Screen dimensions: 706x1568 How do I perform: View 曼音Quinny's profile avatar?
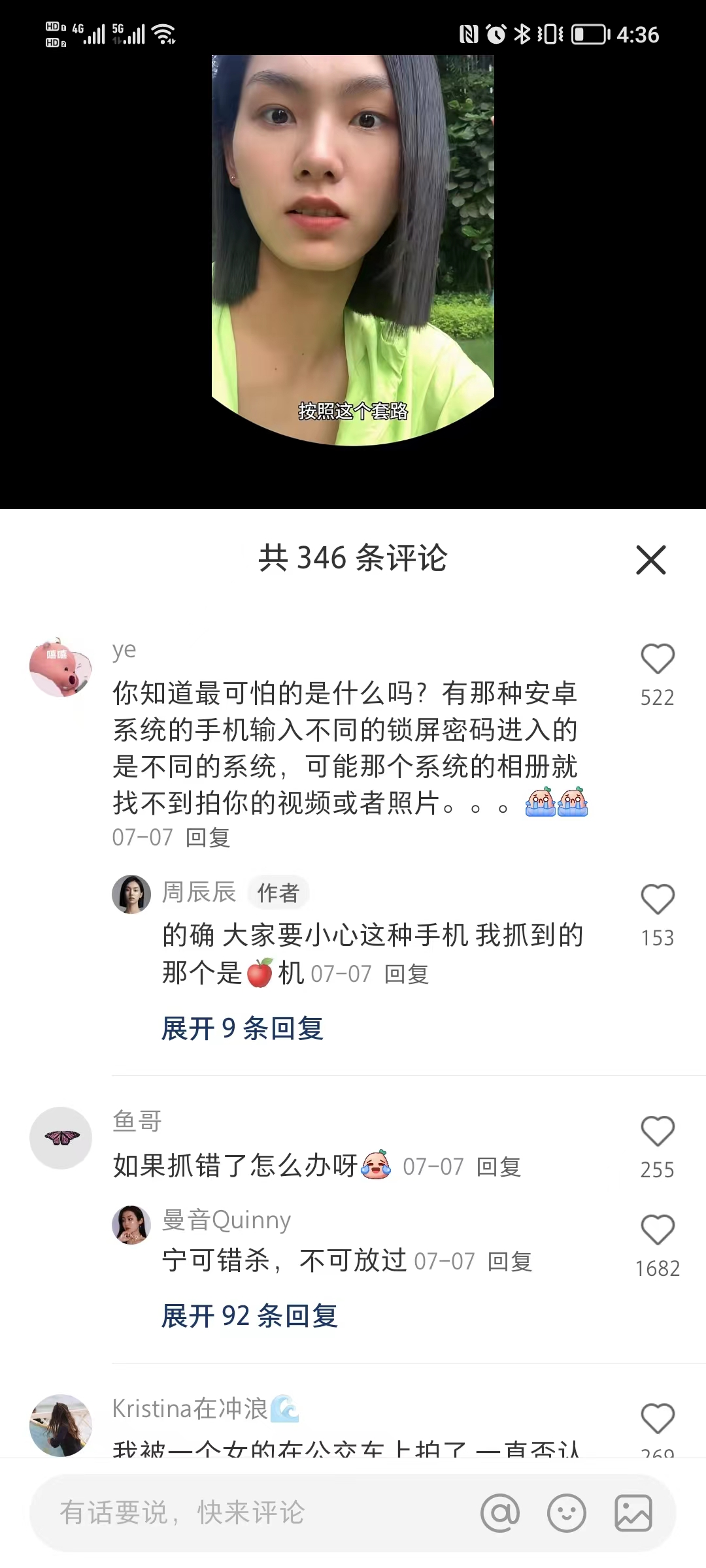(x=131, y=1225)
